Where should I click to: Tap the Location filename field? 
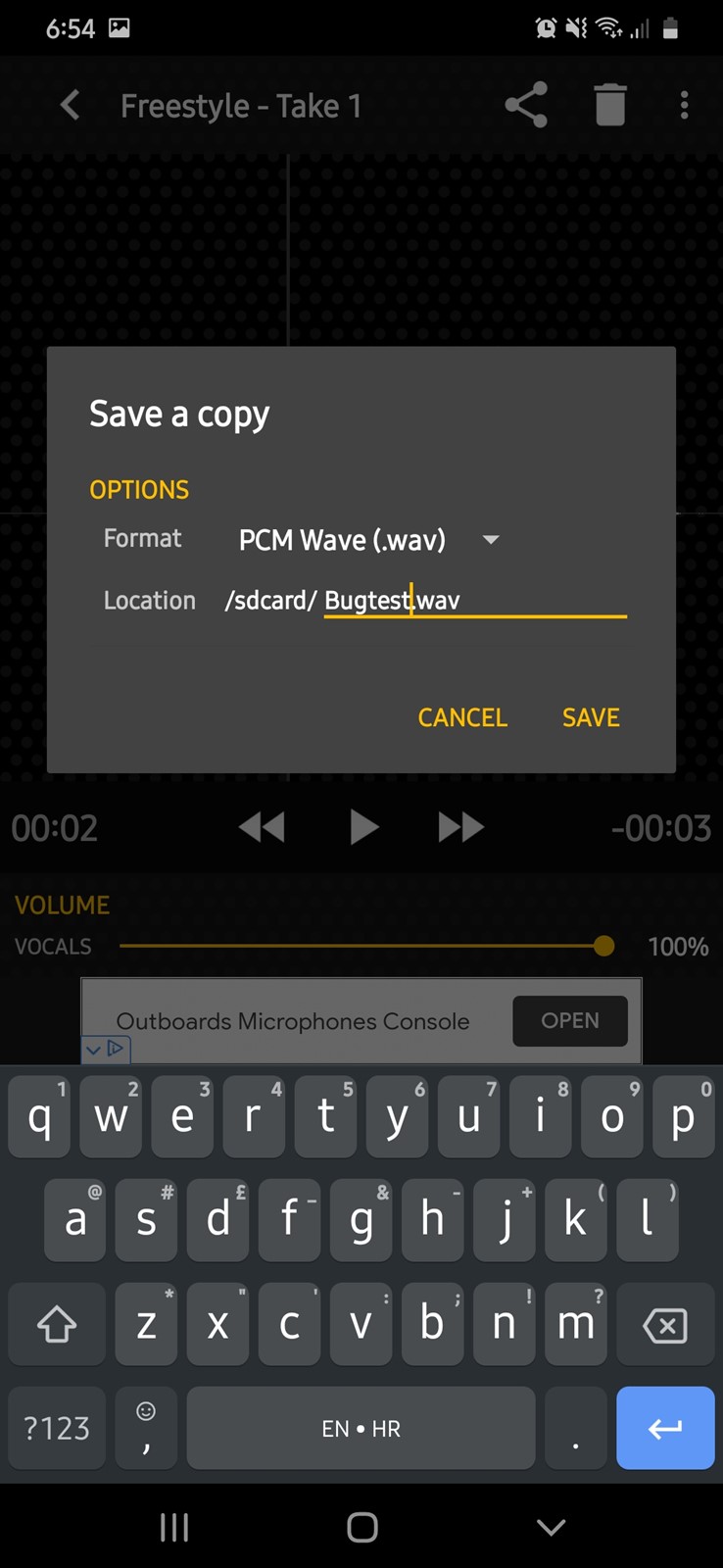475,600
